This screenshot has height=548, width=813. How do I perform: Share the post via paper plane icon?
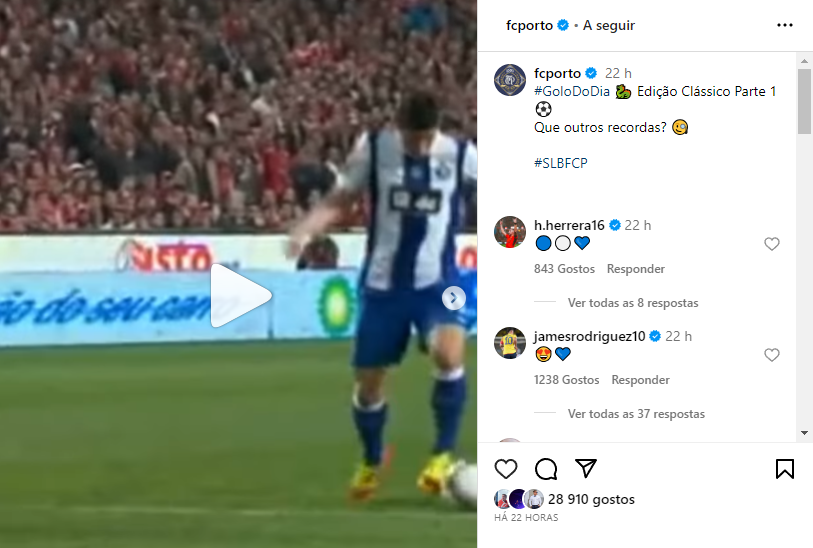click(x=586, y=469)
